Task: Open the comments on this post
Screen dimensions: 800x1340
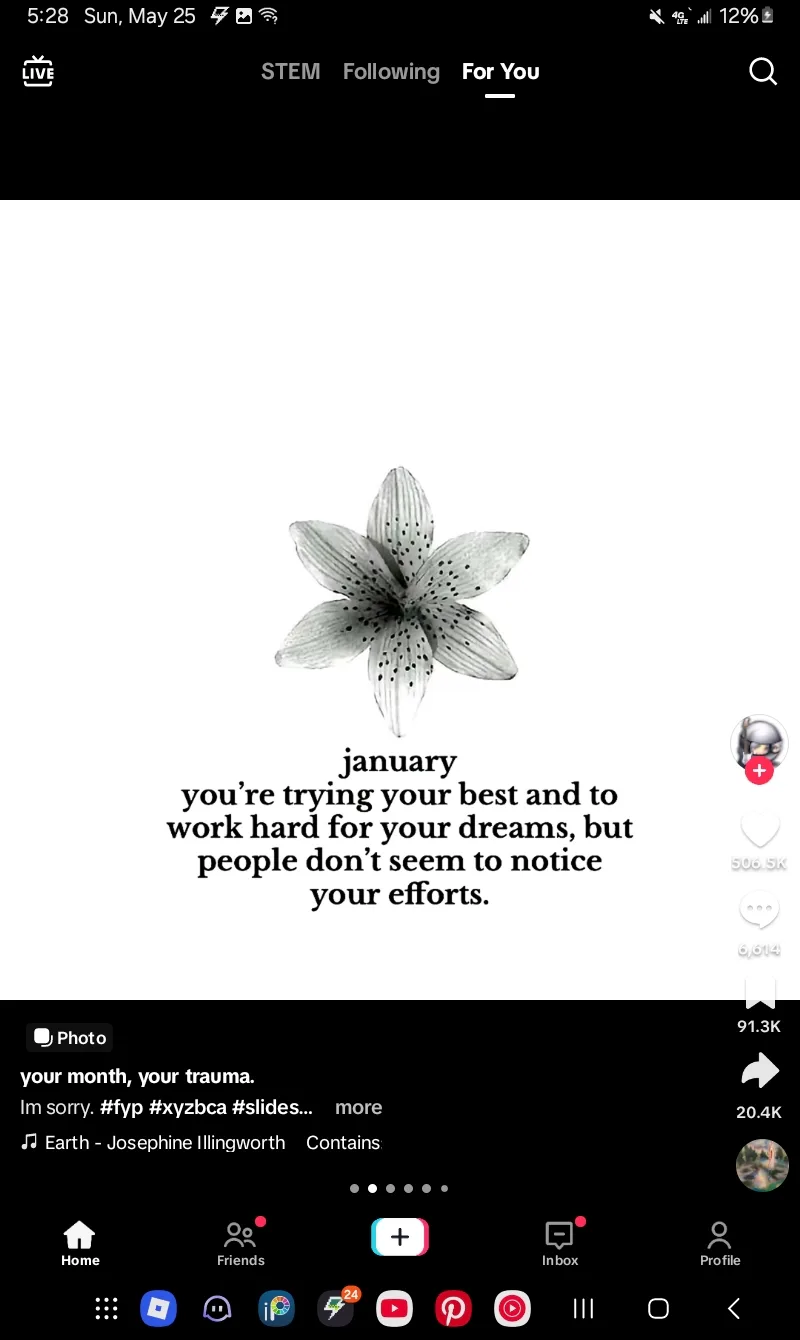Action: tap(760, 910)
